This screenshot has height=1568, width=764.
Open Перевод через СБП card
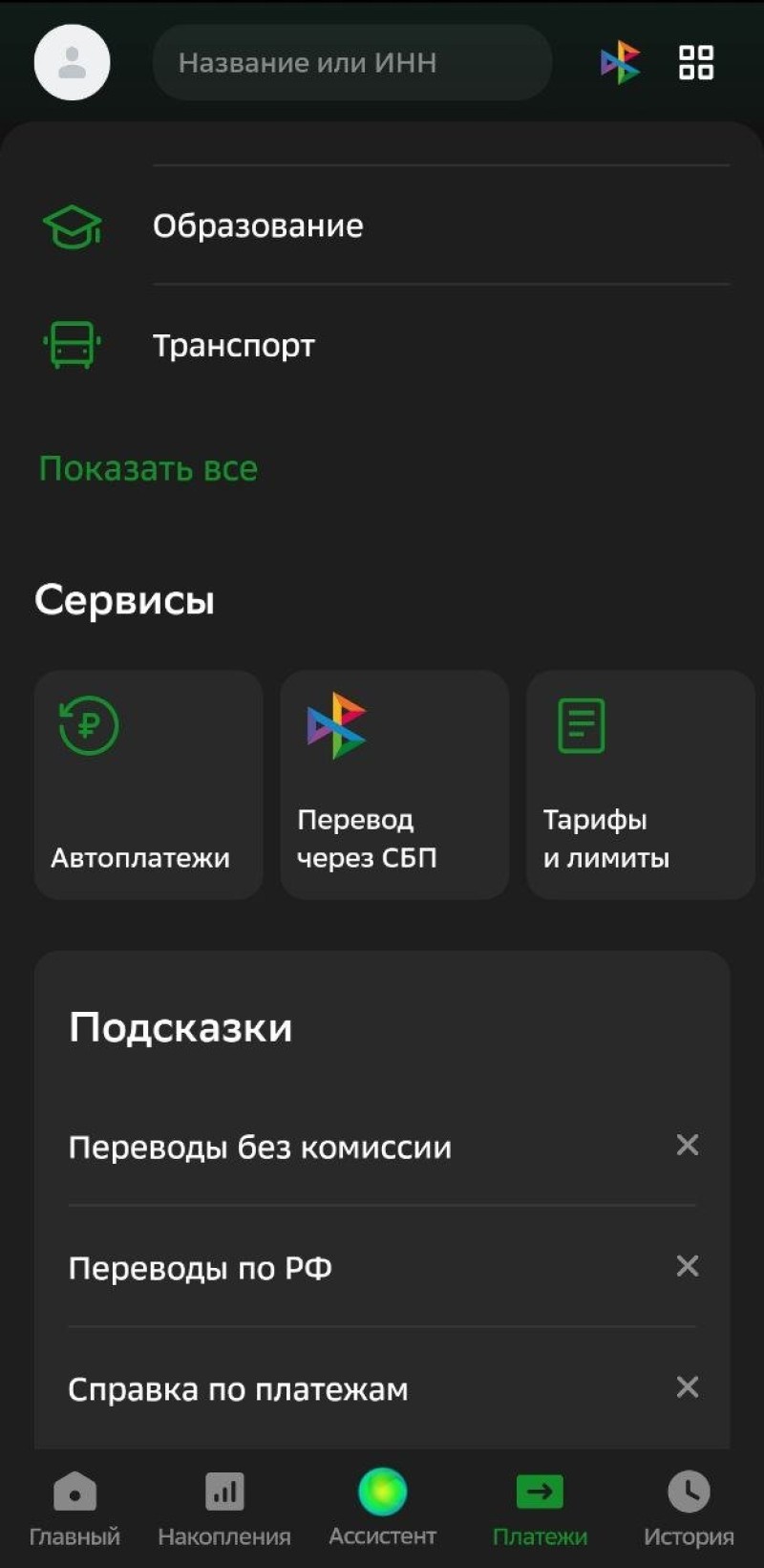point(394,784)
